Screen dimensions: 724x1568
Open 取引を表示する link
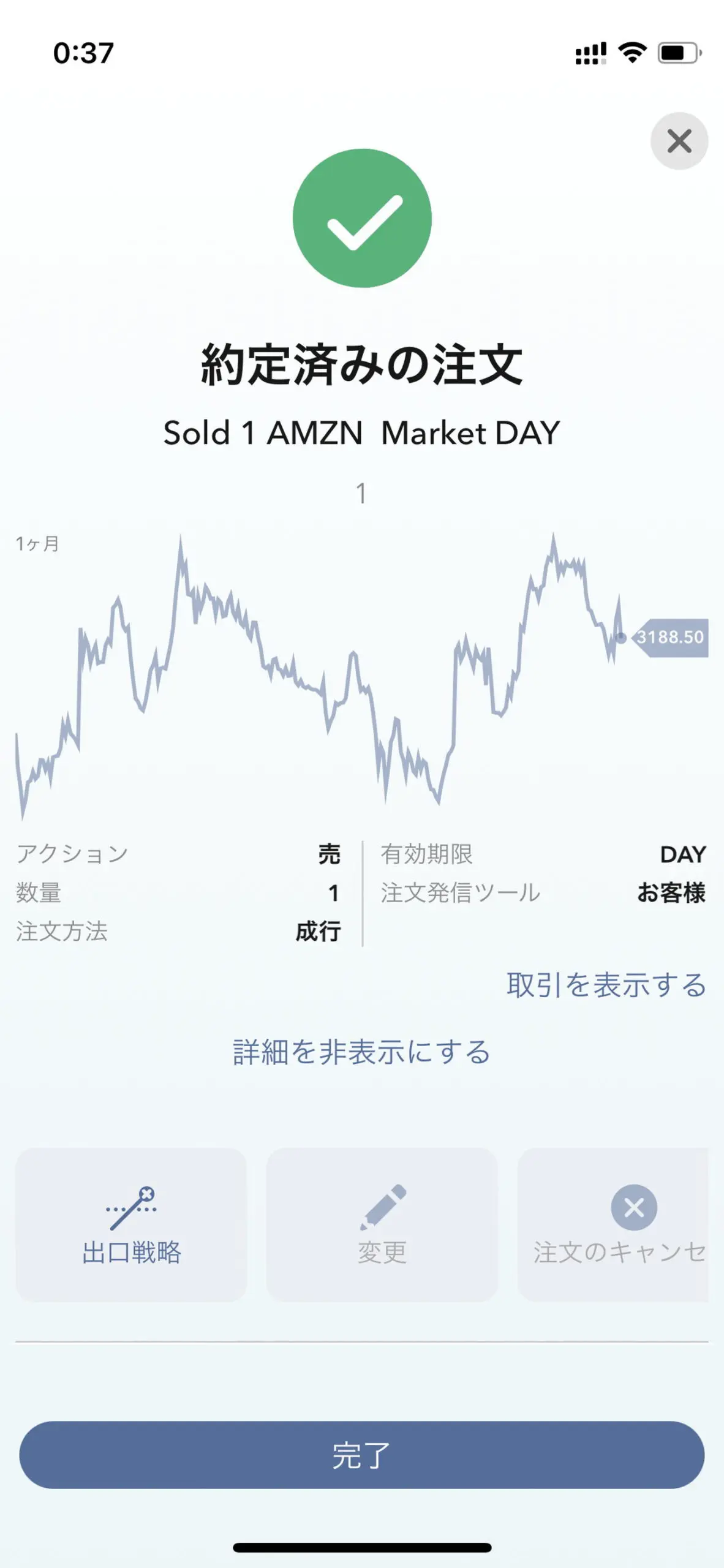coord(606,985)
